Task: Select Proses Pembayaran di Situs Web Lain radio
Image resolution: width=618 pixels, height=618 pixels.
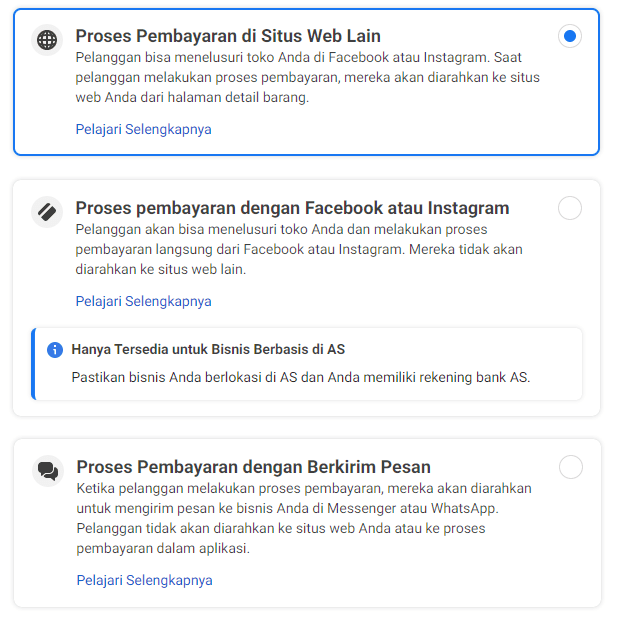Action: point(569,37)
